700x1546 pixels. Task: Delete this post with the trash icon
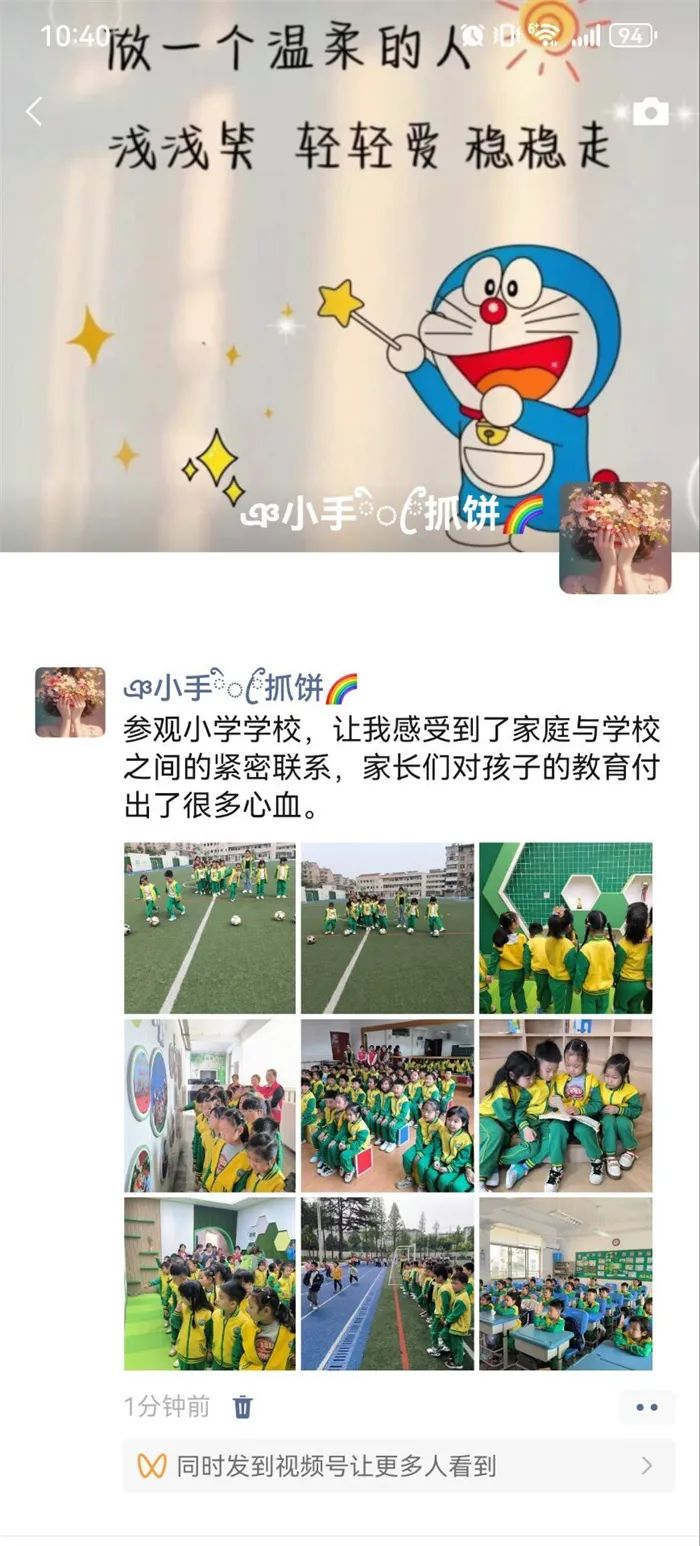click(243, 1407)
